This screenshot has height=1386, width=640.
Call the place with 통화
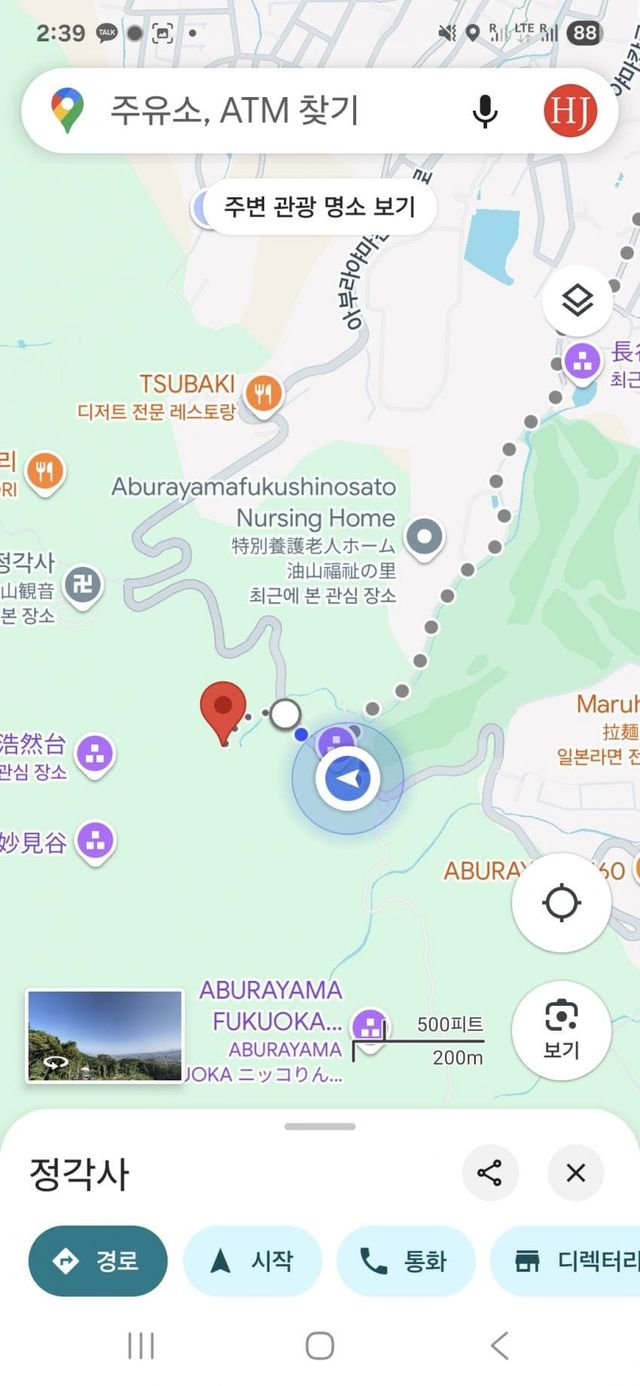[x=405, y=1260]
